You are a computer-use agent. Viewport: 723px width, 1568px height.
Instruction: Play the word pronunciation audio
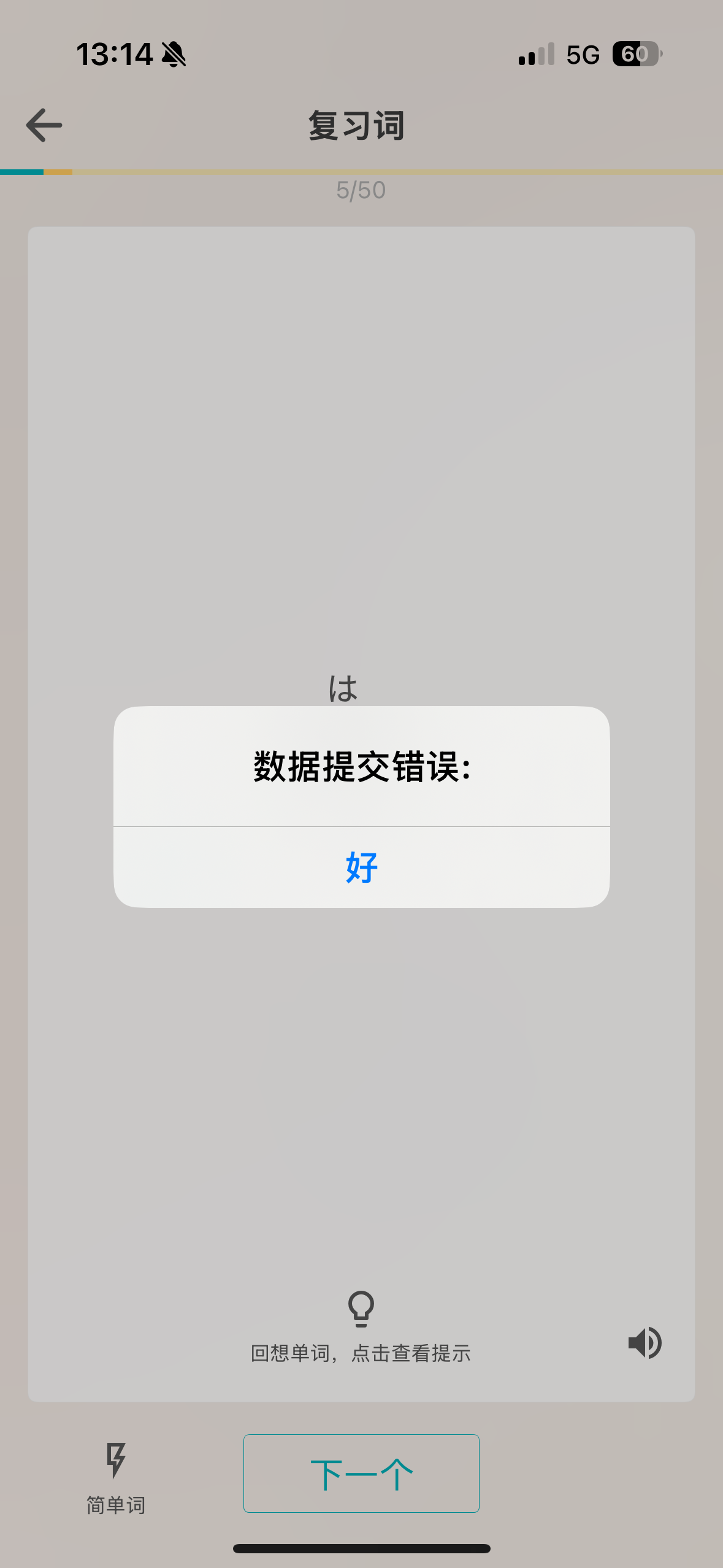[x=645, y=1342]
